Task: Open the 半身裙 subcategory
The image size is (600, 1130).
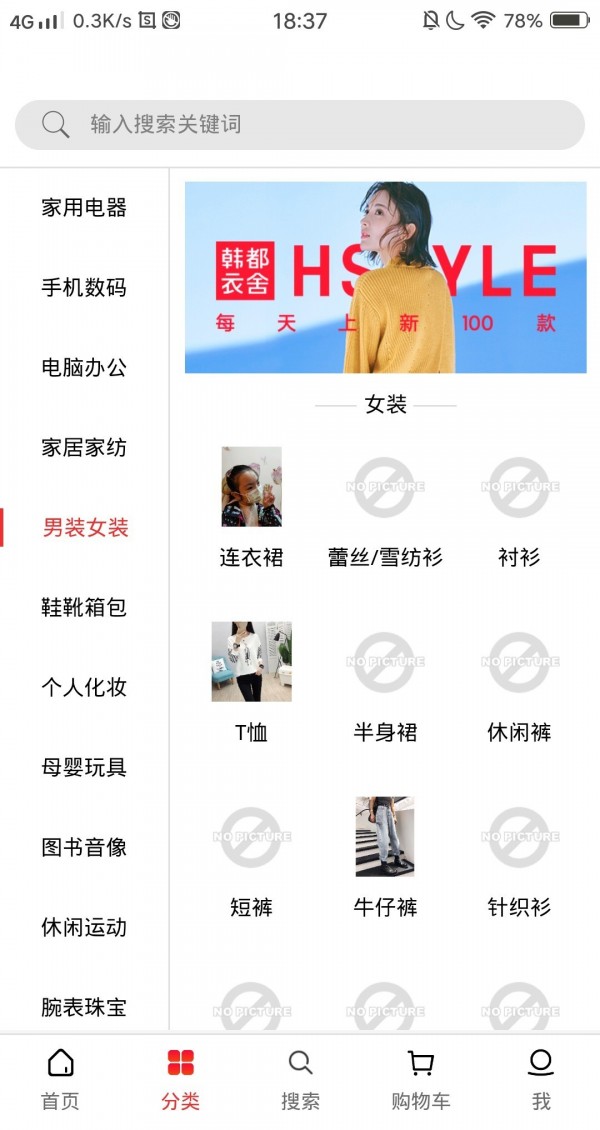Action: click(x=385, y=680)
